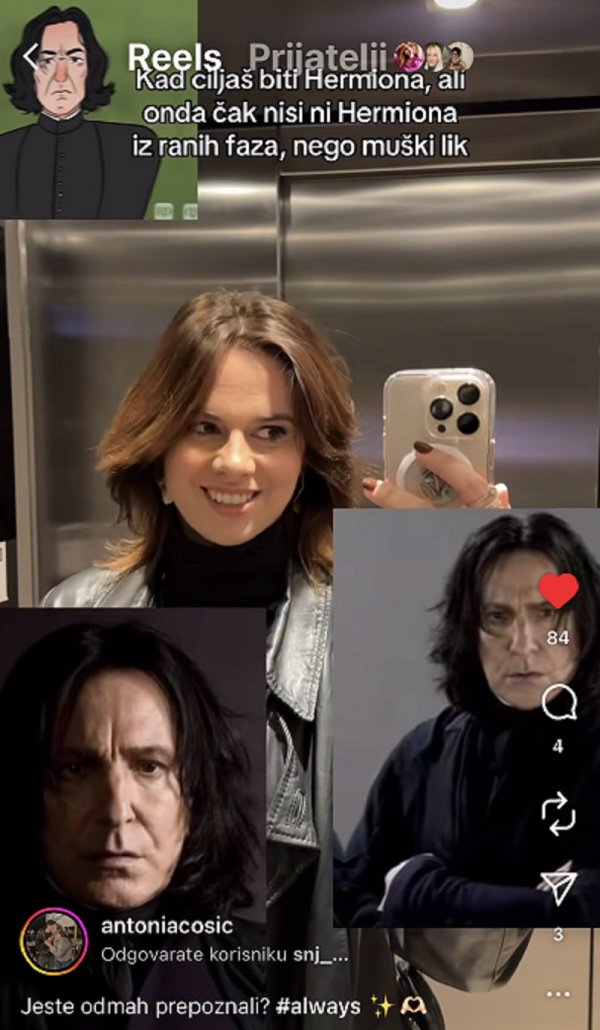Repost this reel

(x=558, y=813)
